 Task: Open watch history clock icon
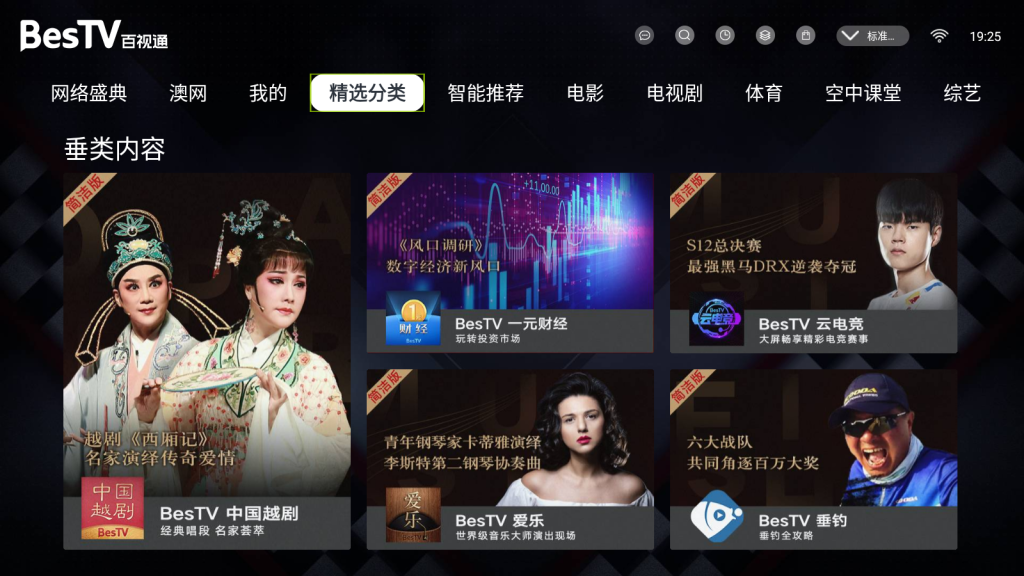click(x=725, y=35)
